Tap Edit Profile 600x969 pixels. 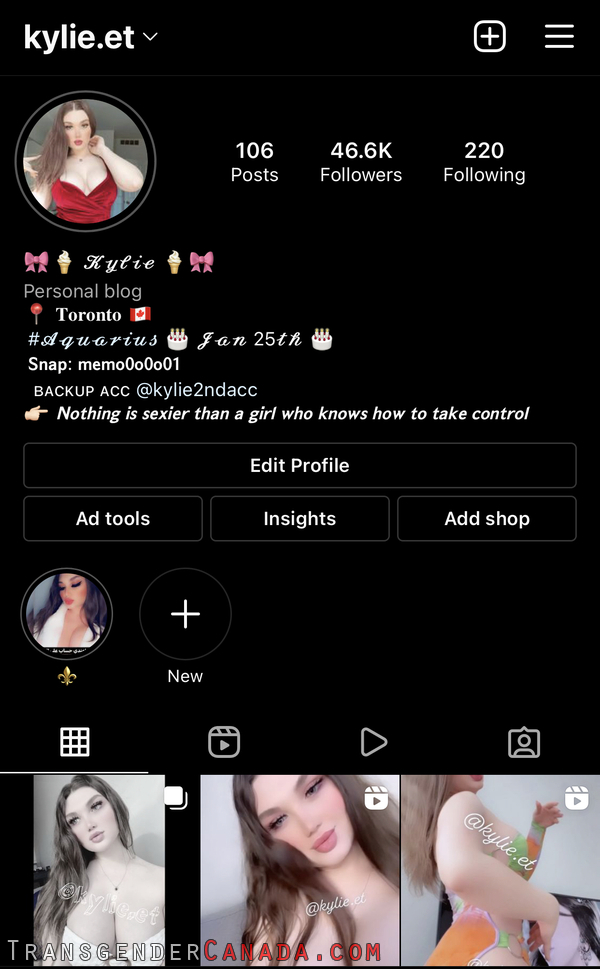(300, 465)
